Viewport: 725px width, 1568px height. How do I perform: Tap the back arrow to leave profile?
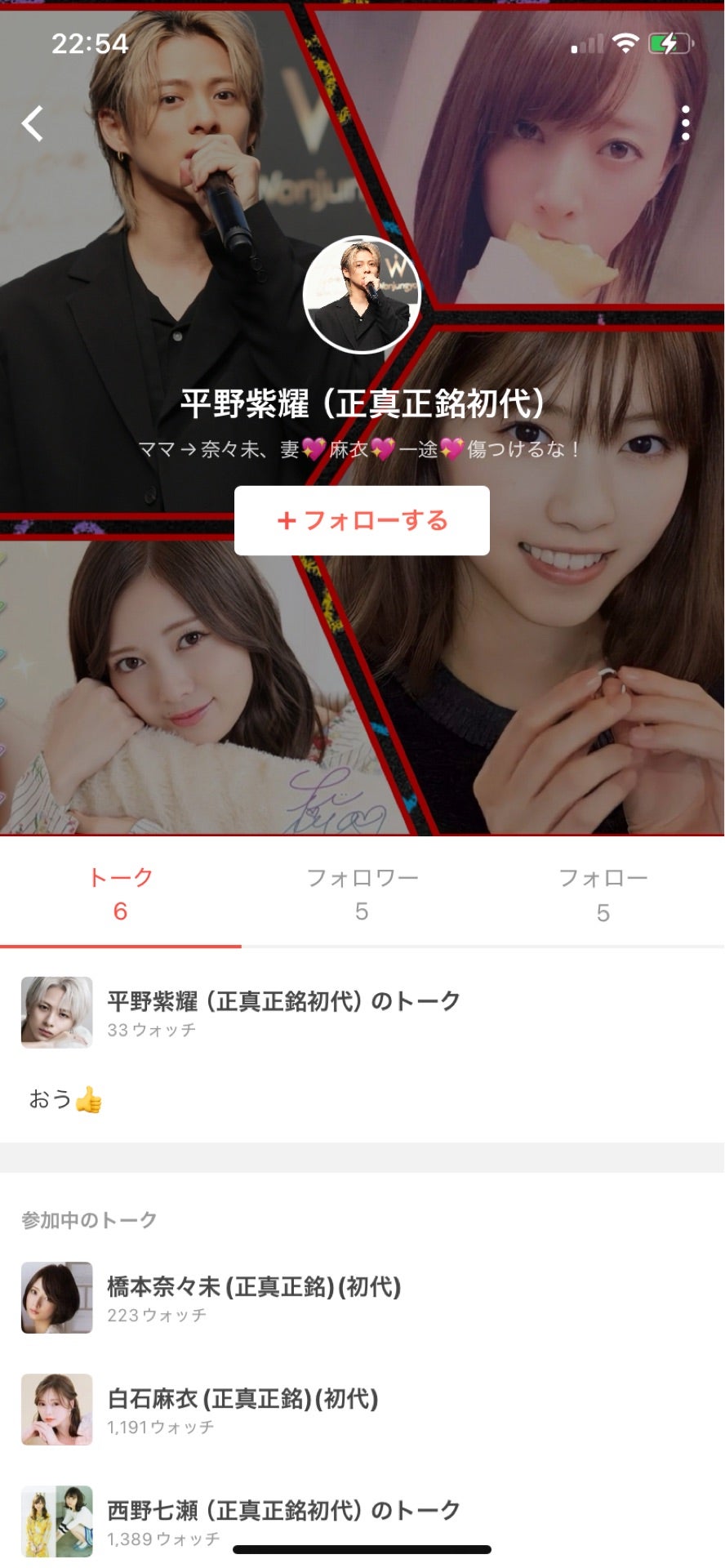point(33,122)
